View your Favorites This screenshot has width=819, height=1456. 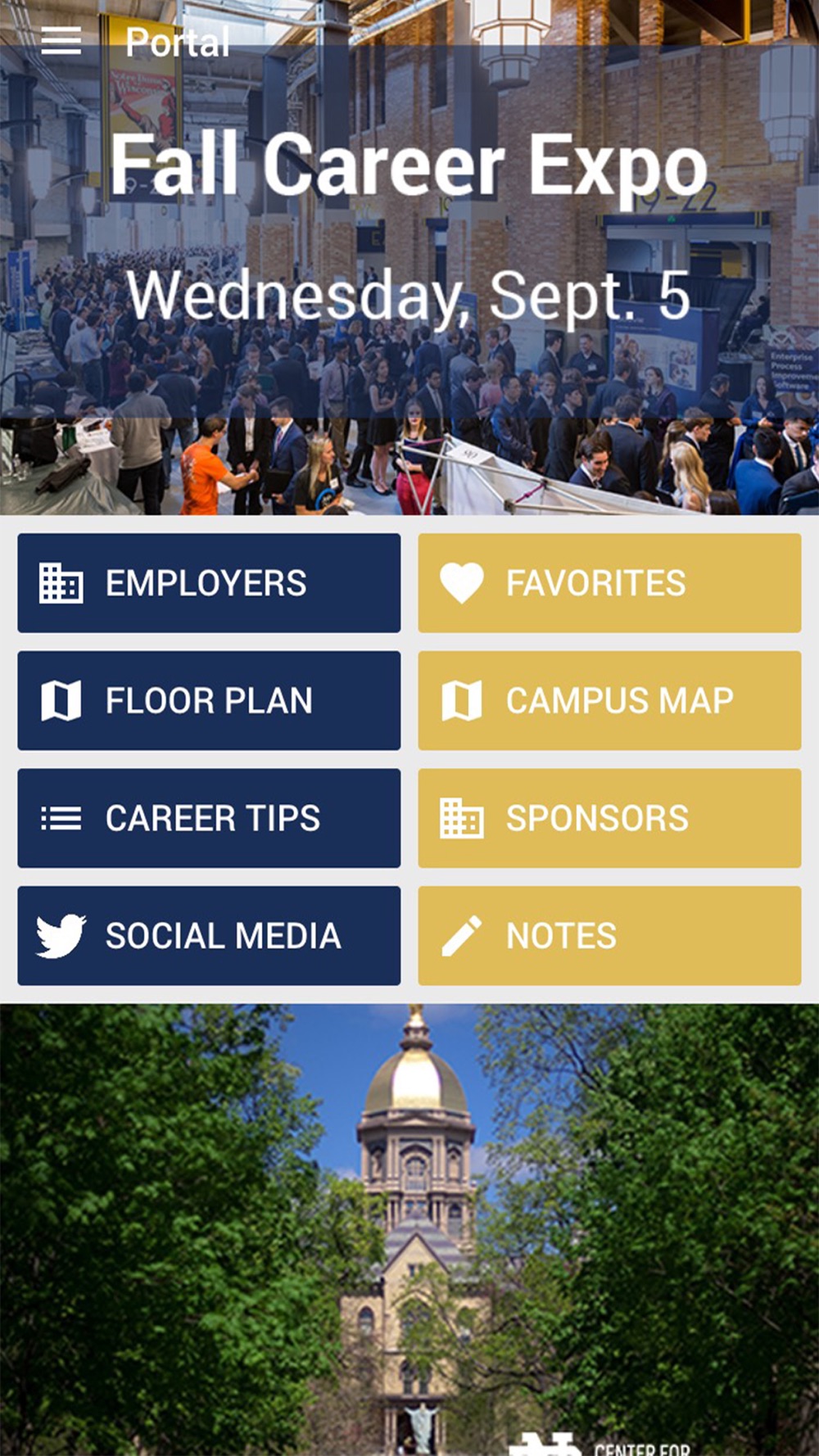[609, 583]
